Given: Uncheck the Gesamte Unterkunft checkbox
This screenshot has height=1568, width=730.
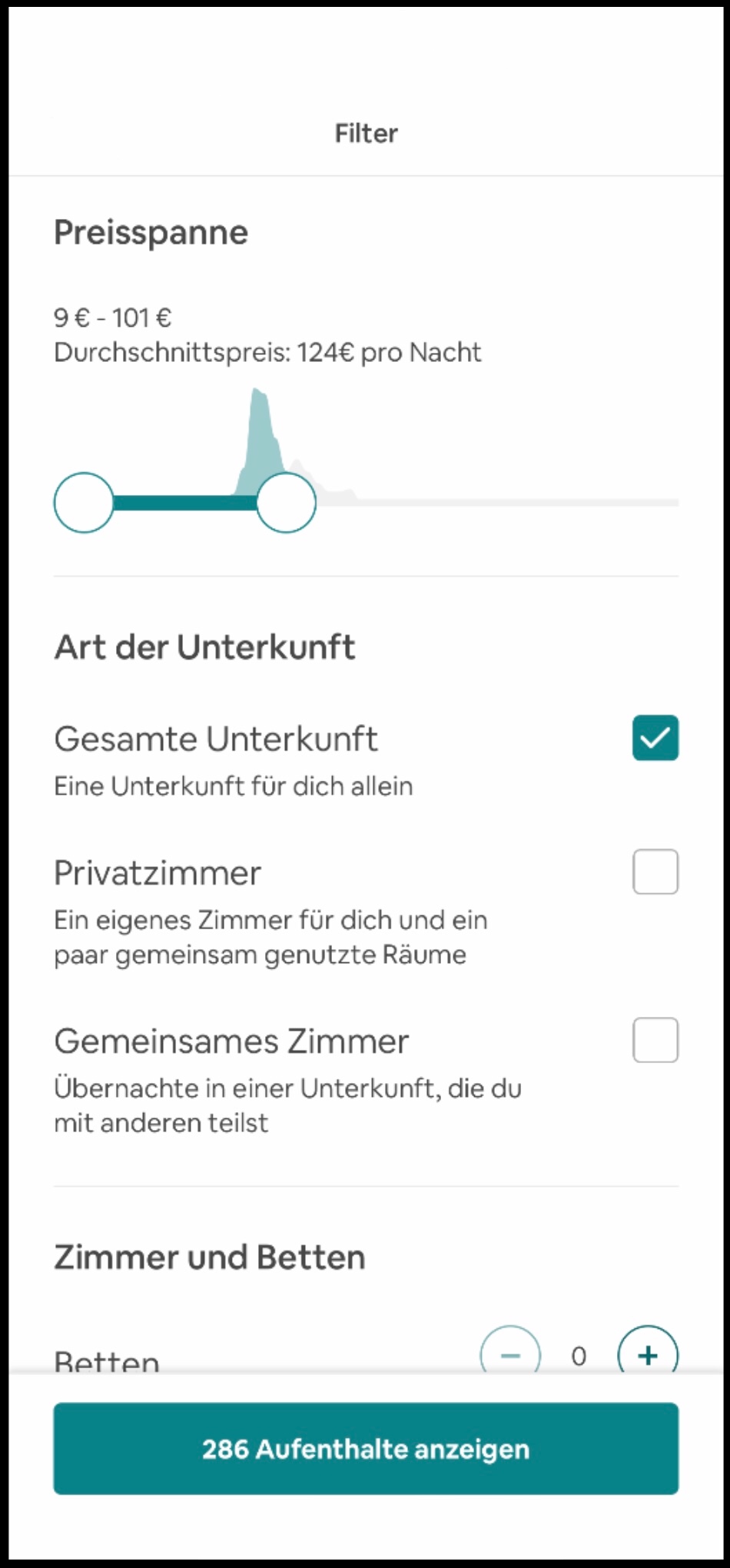Looking at the screenshot, I should click(655, 738).
